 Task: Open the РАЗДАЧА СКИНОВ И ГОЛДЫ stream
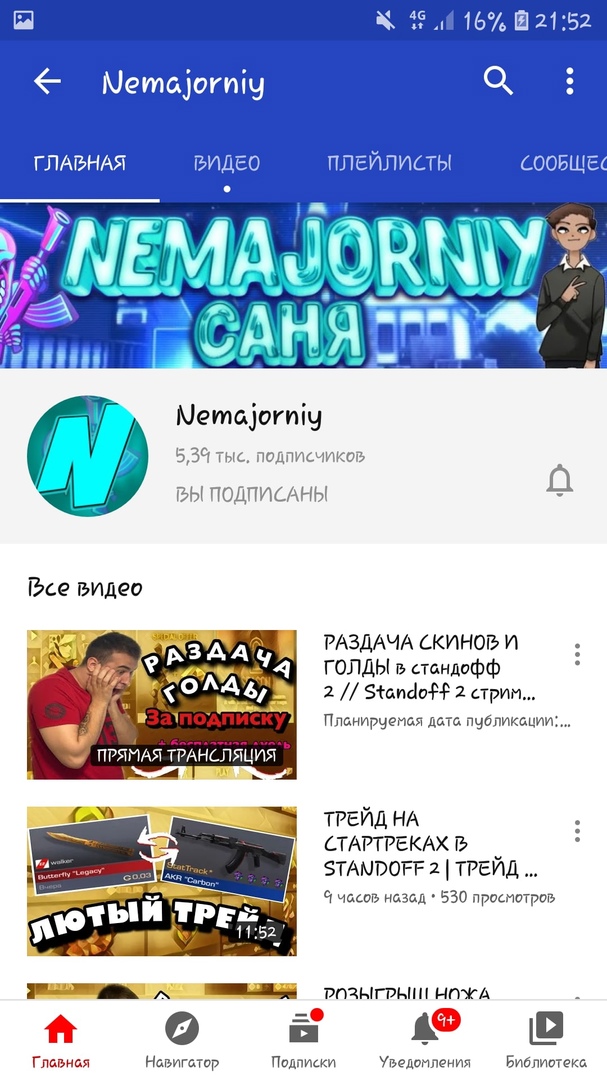click(x=162, y=704)
